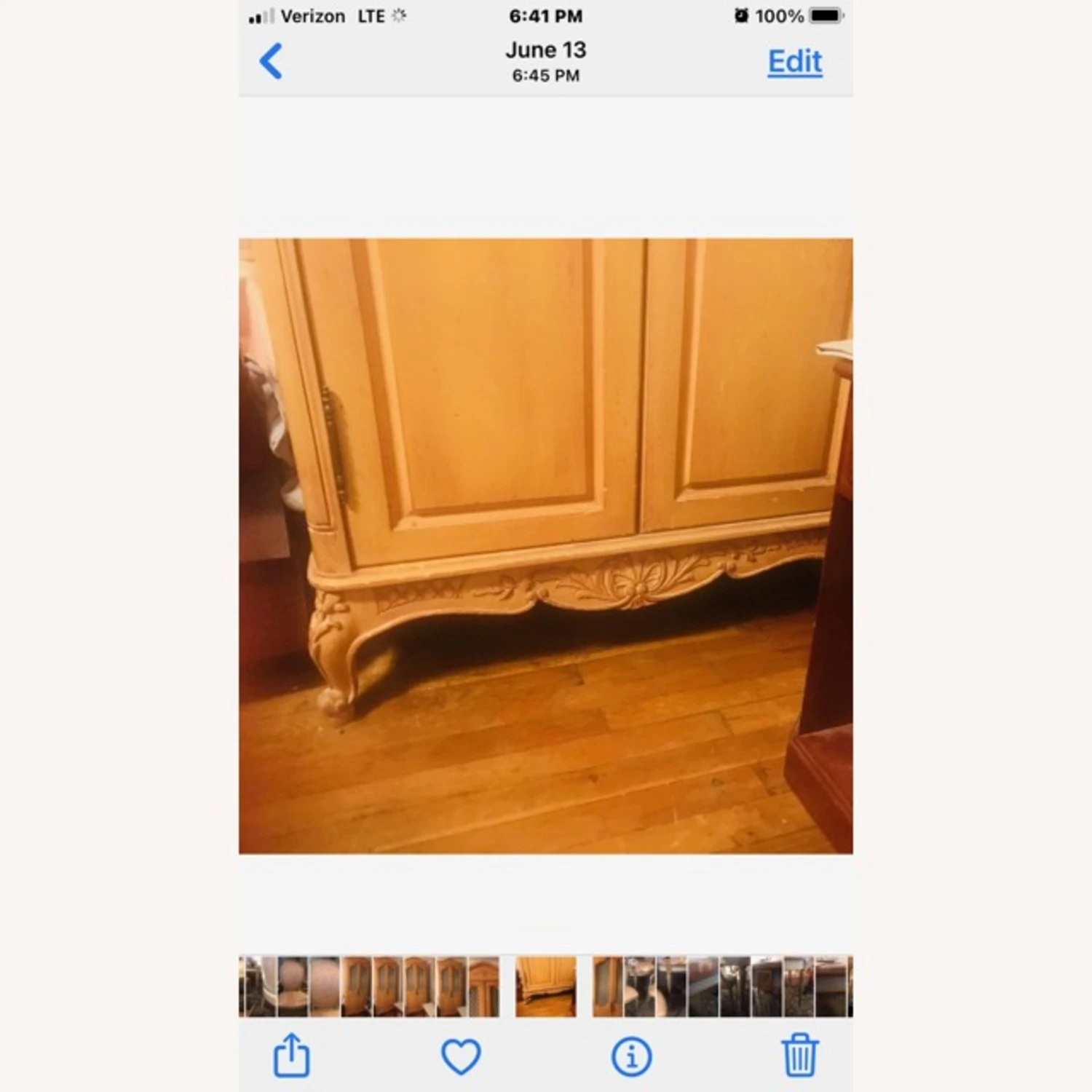Select the last thumbnail in the filmstrip
This screenshot has height=1092, width=1092.
(839, 986)
